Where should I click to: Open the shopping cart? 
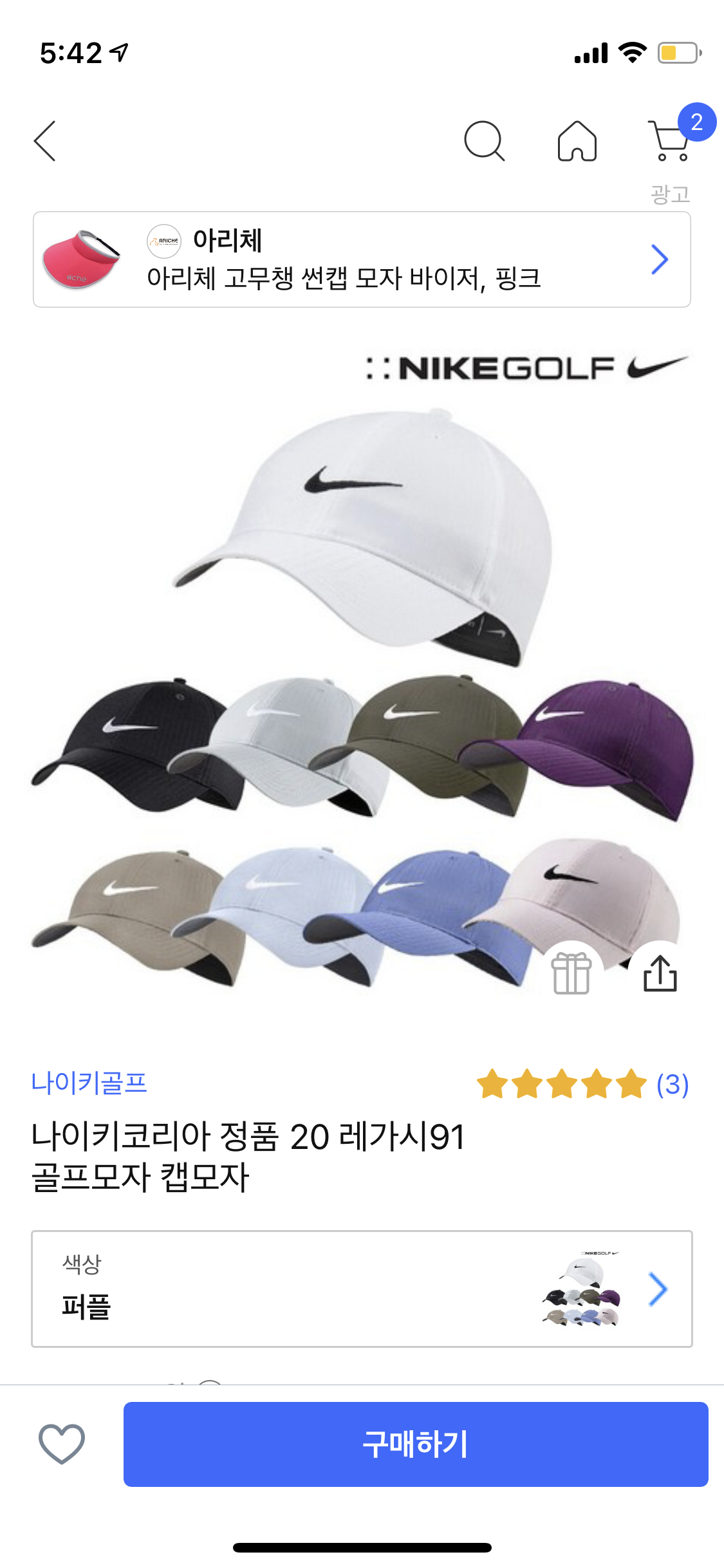(x=671, y=140)
